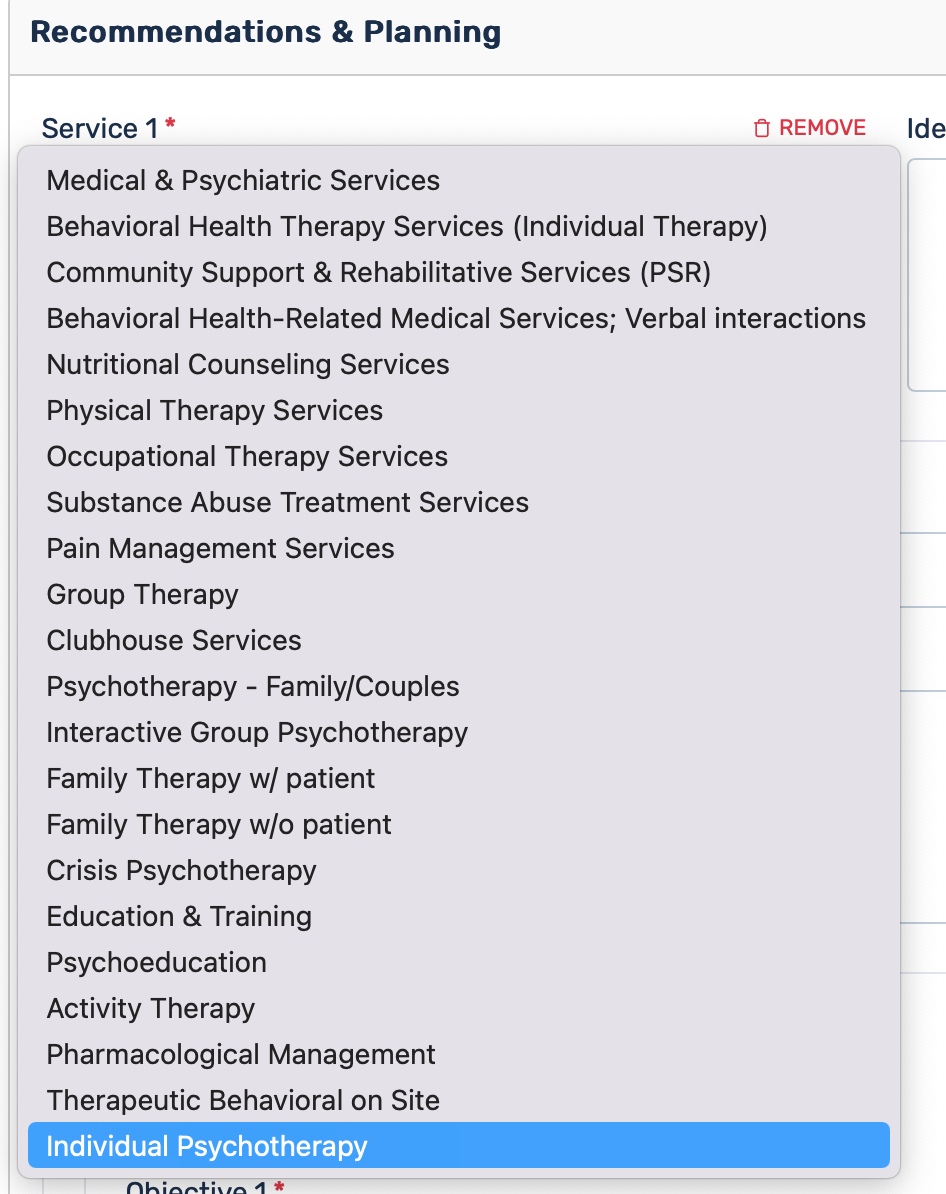Choose Crisis Psychotherapy
The height and width of the screenshot is (1194, 946).
tap(181, 871)
